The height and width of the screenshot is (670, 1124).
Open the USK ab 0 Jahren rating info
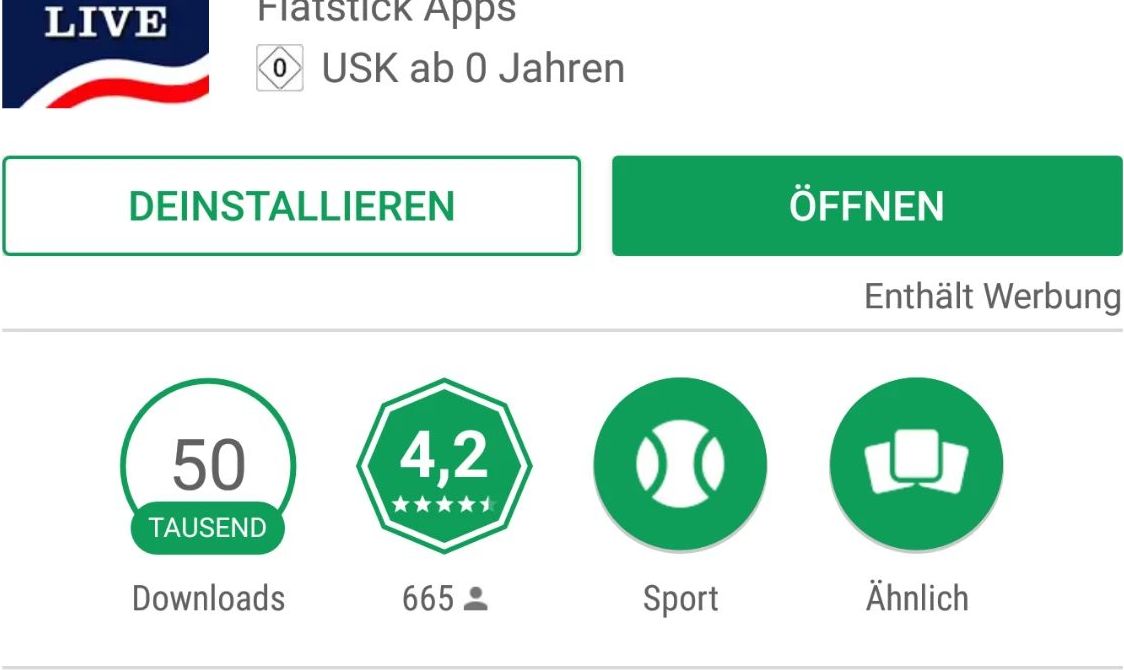(x=441, y=68)
